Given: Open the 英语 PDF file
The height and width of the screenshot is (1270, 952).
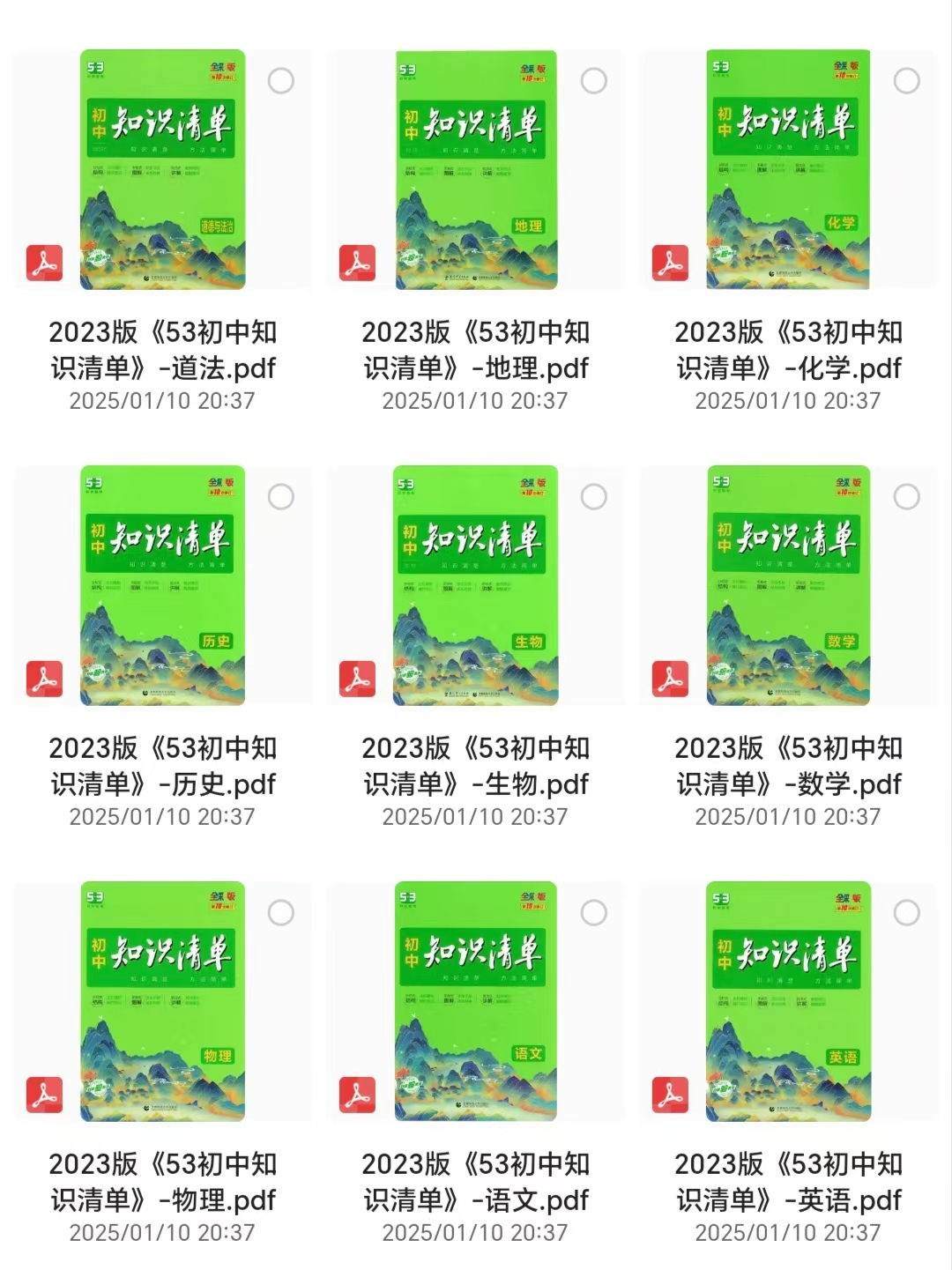Looking at the screenshot, I should click(x=788, y=1002).
